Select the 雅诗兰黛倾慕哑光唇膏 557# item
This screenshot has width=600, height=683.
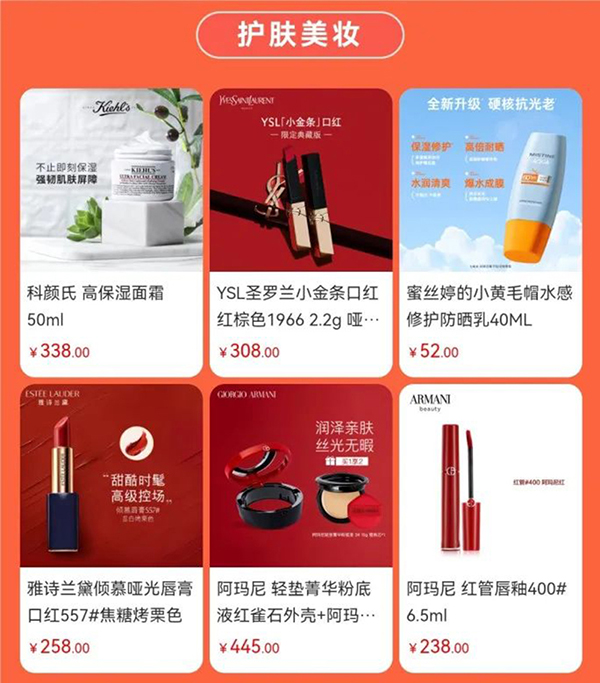(x=110, y=525)
